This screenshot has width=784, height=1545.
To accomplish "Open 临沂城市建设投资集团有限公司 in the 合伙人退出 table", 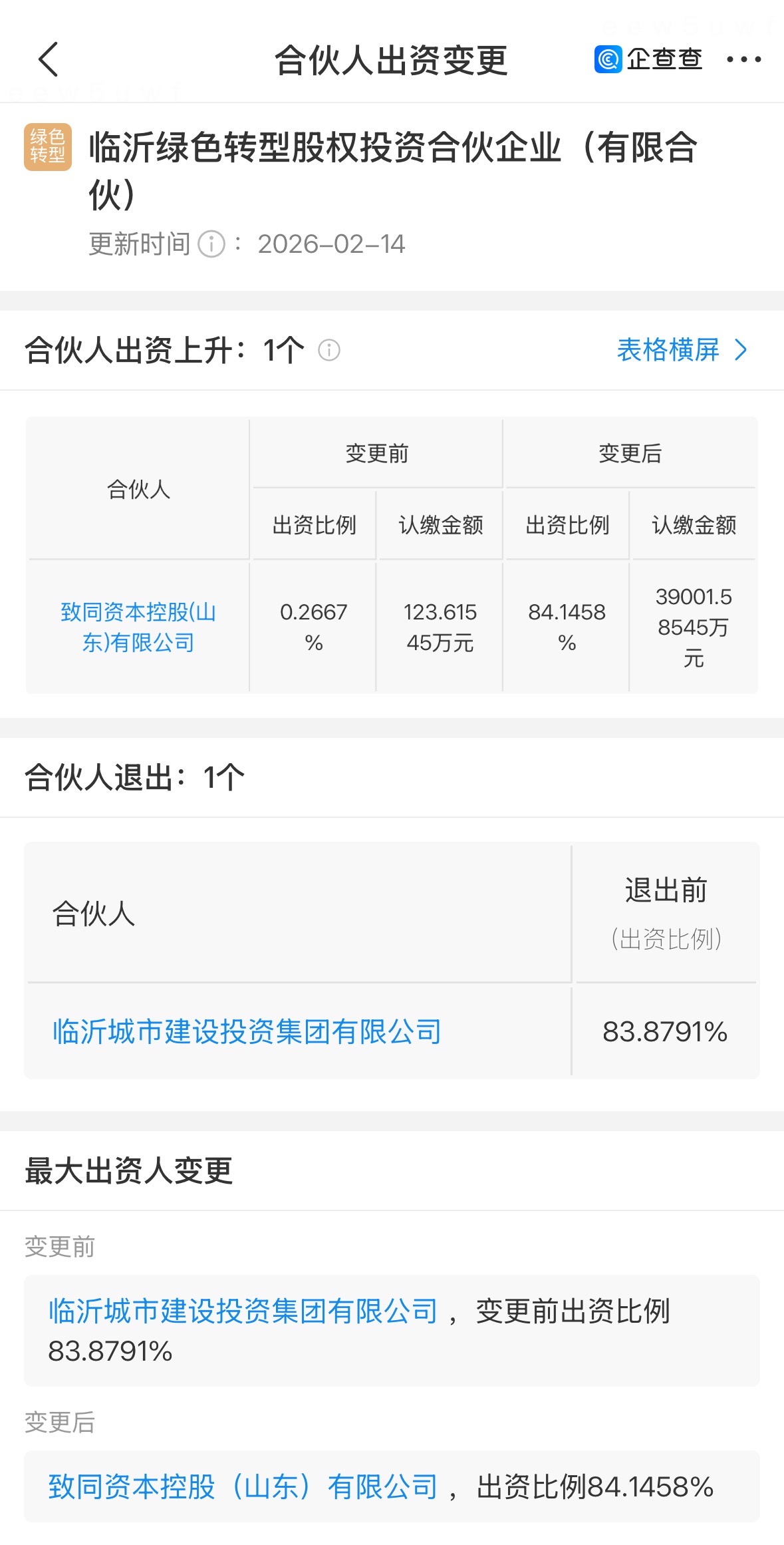I will (x=247, y=1031).
